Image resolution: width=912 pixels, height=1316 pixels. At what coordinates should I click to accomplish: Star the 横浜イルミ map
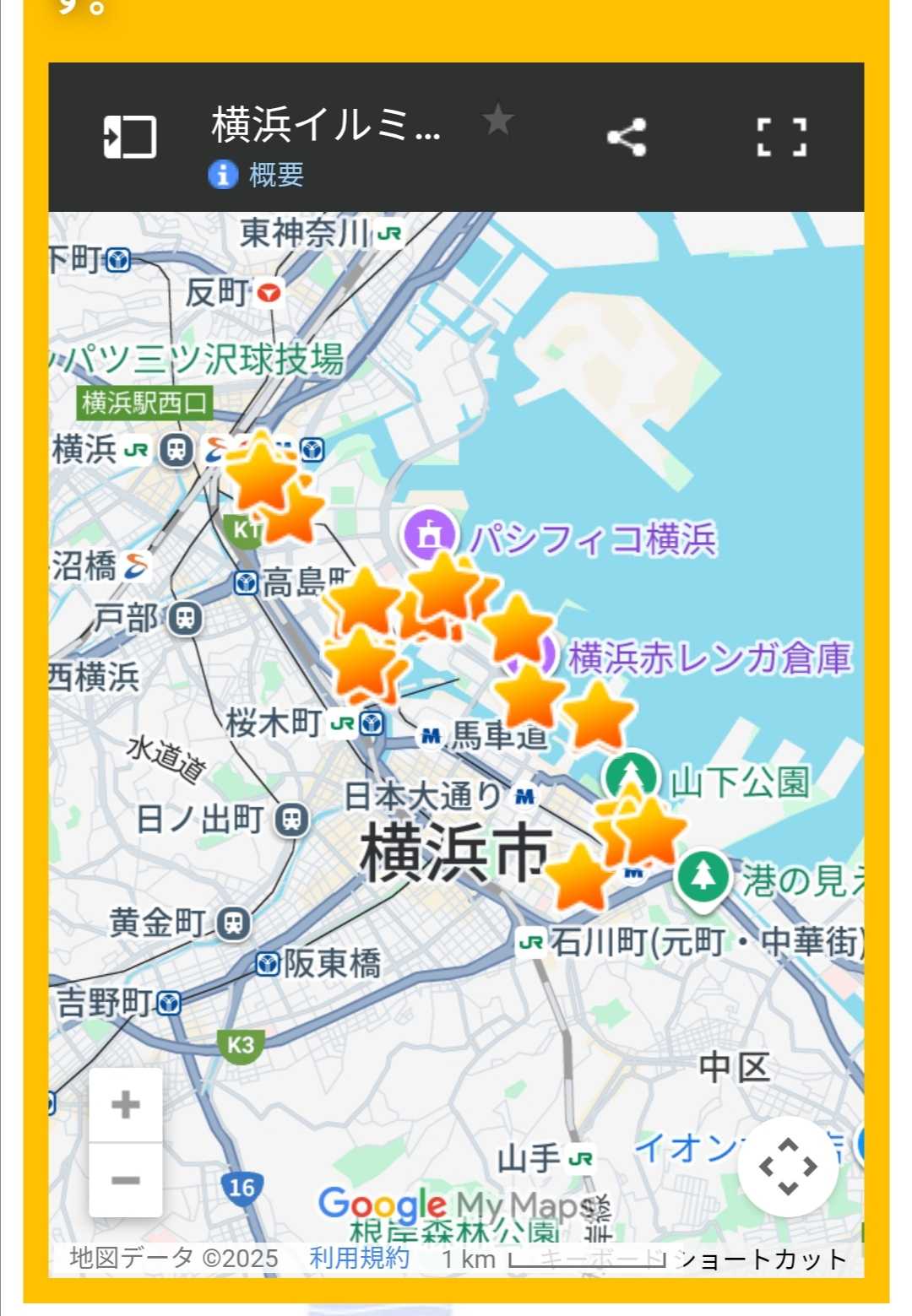(x=498, y=120)
